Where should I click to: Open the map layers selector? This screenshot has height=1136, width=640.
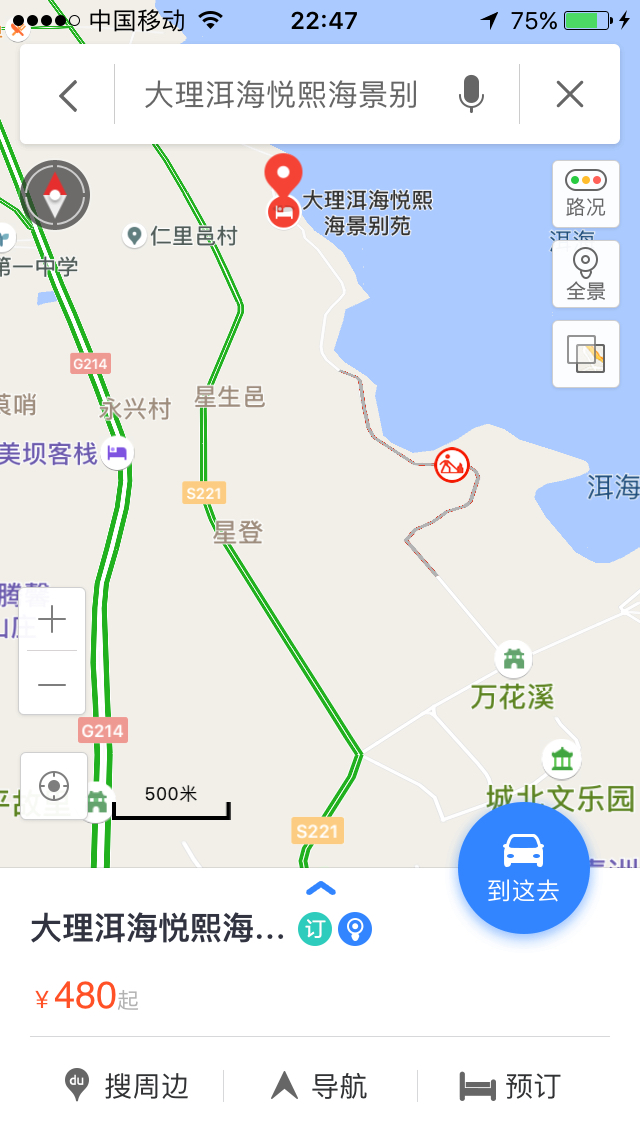586,354
